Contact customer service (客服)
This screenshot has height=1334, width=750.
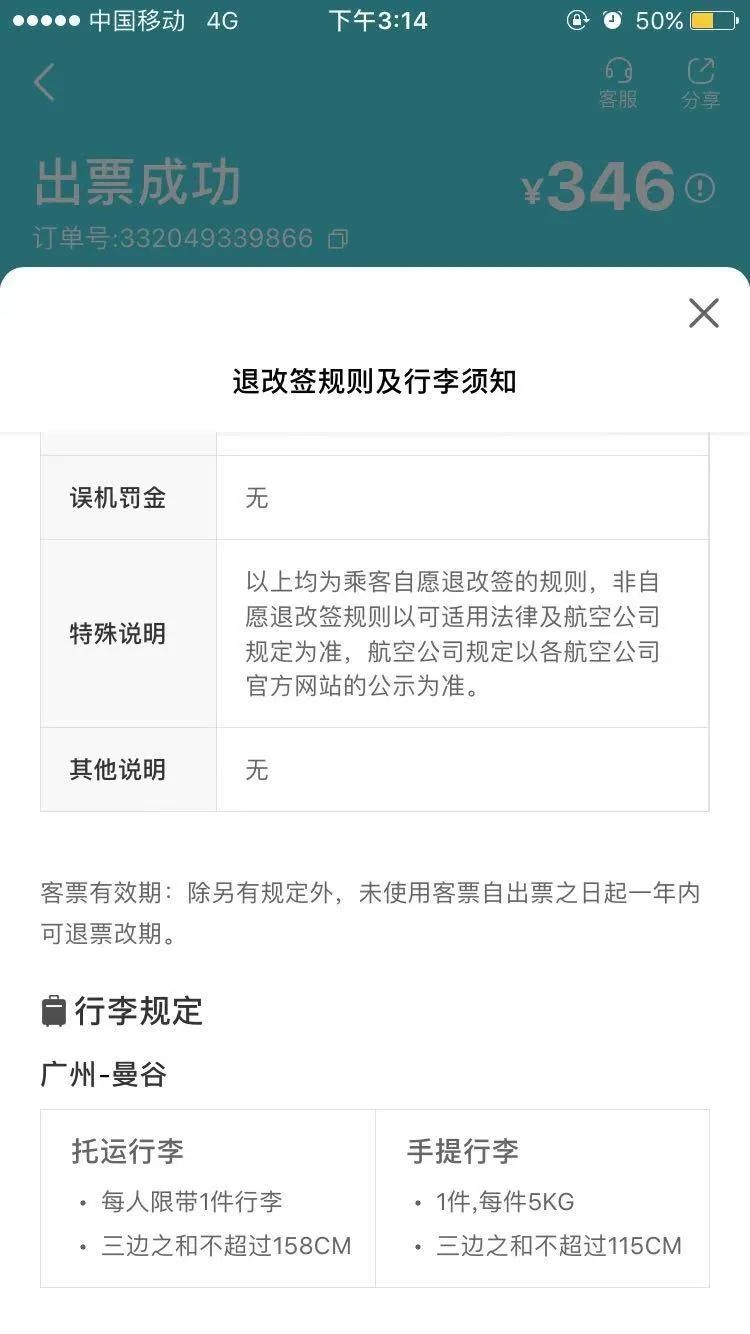click(x=618, y=84)
